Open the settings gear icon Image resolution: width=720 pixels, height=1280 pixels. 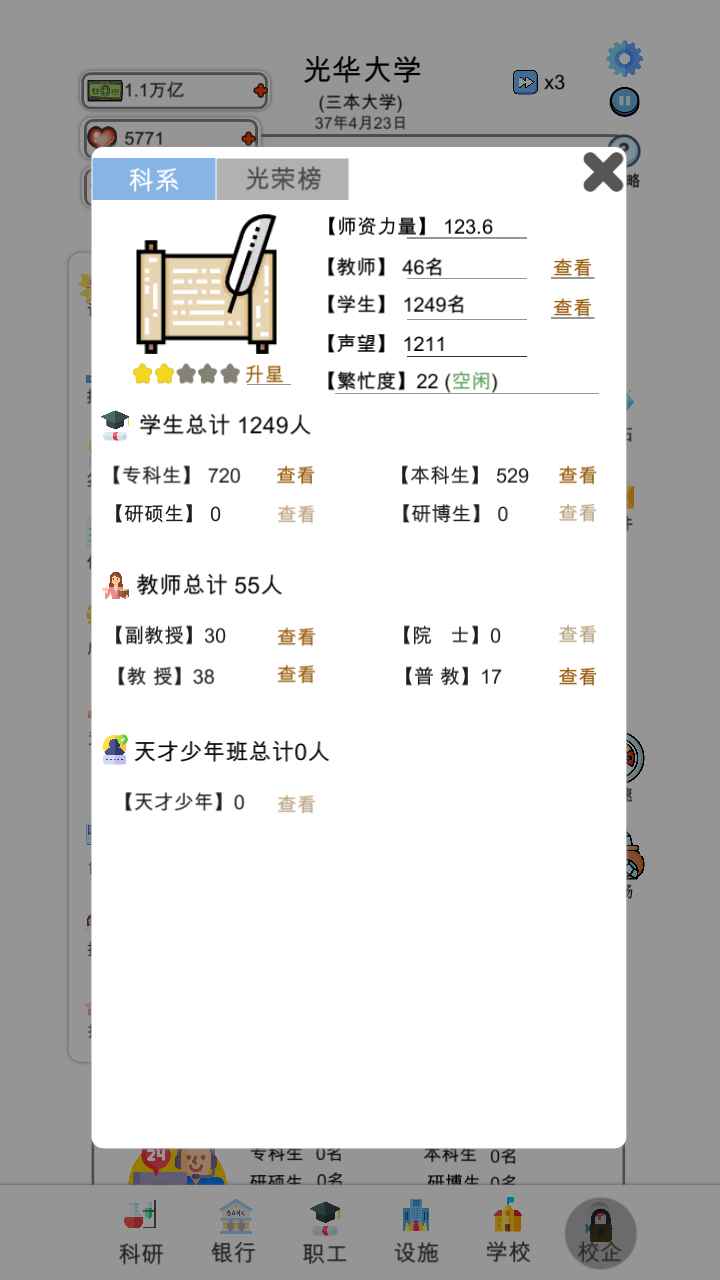(625, 59)
